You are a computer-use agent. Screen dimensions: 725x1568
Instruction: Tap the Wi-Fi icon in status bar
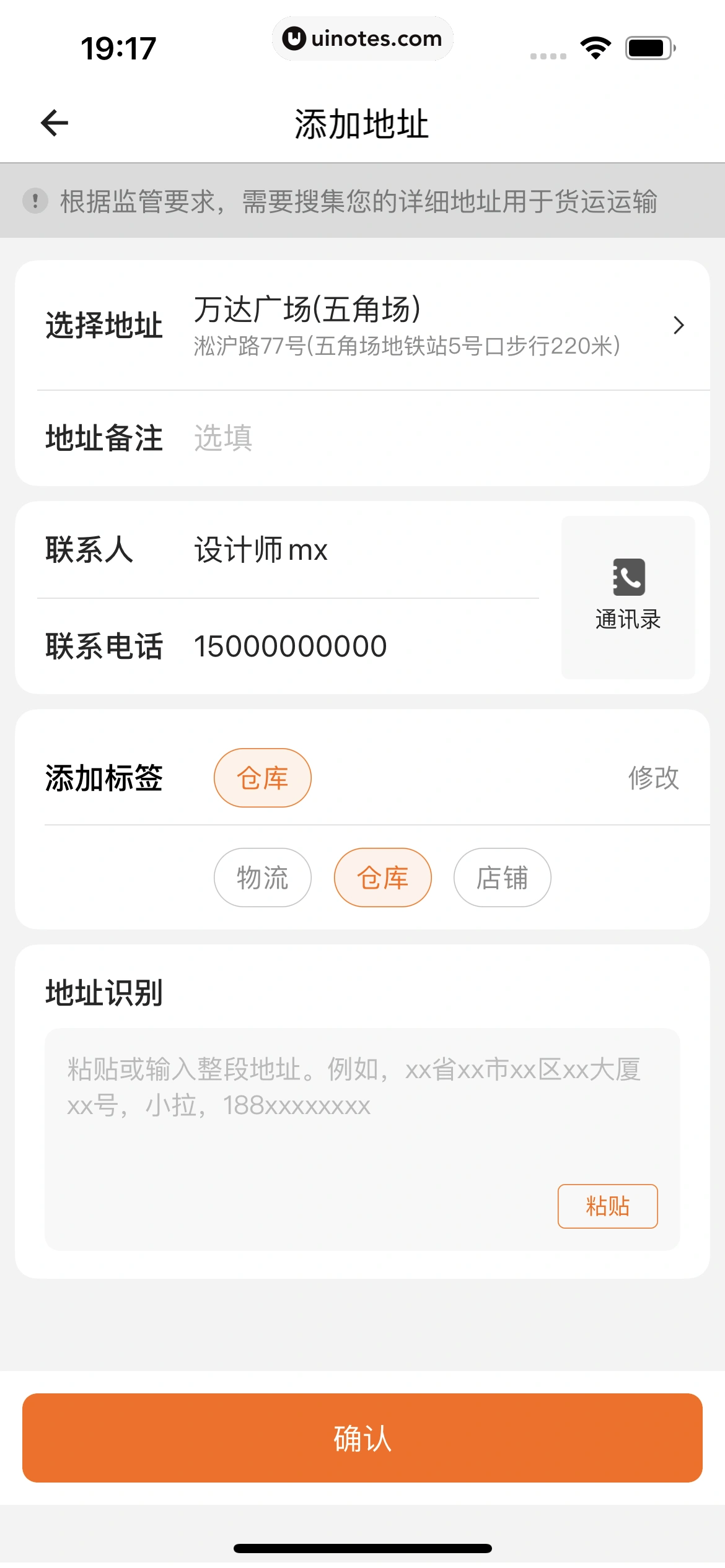point(594,46)
